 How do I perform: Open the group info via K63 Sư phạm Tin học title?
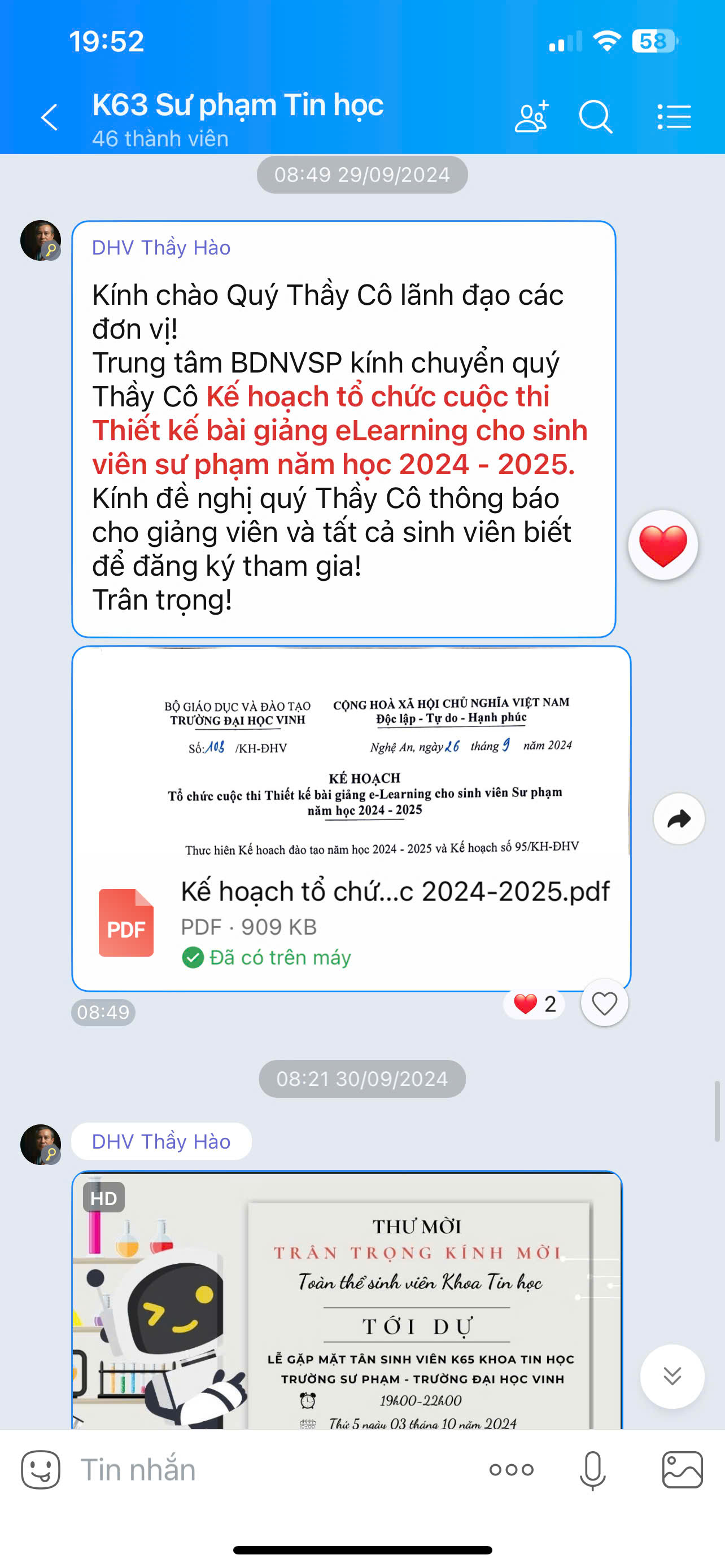[238, 104]
